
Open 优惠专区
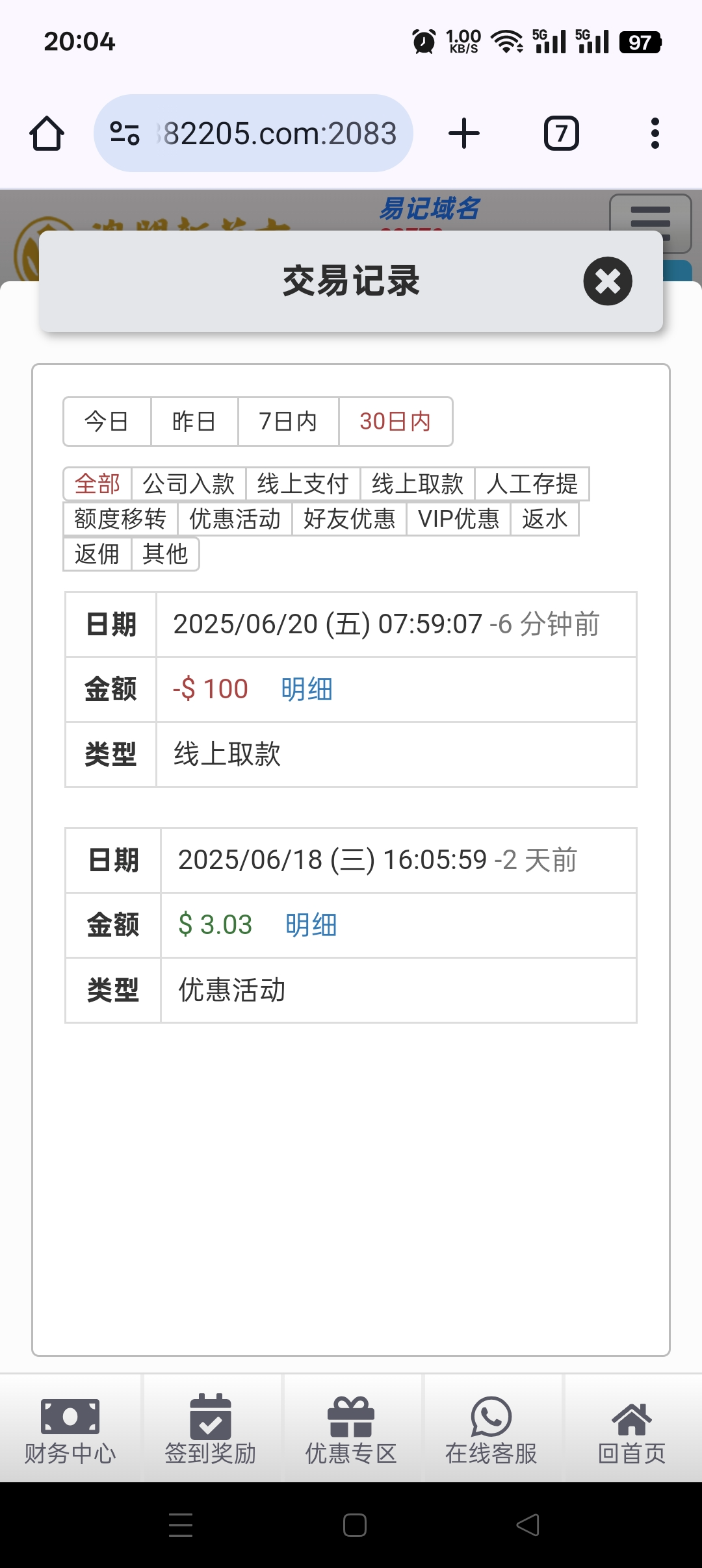tap(351, 1430)
